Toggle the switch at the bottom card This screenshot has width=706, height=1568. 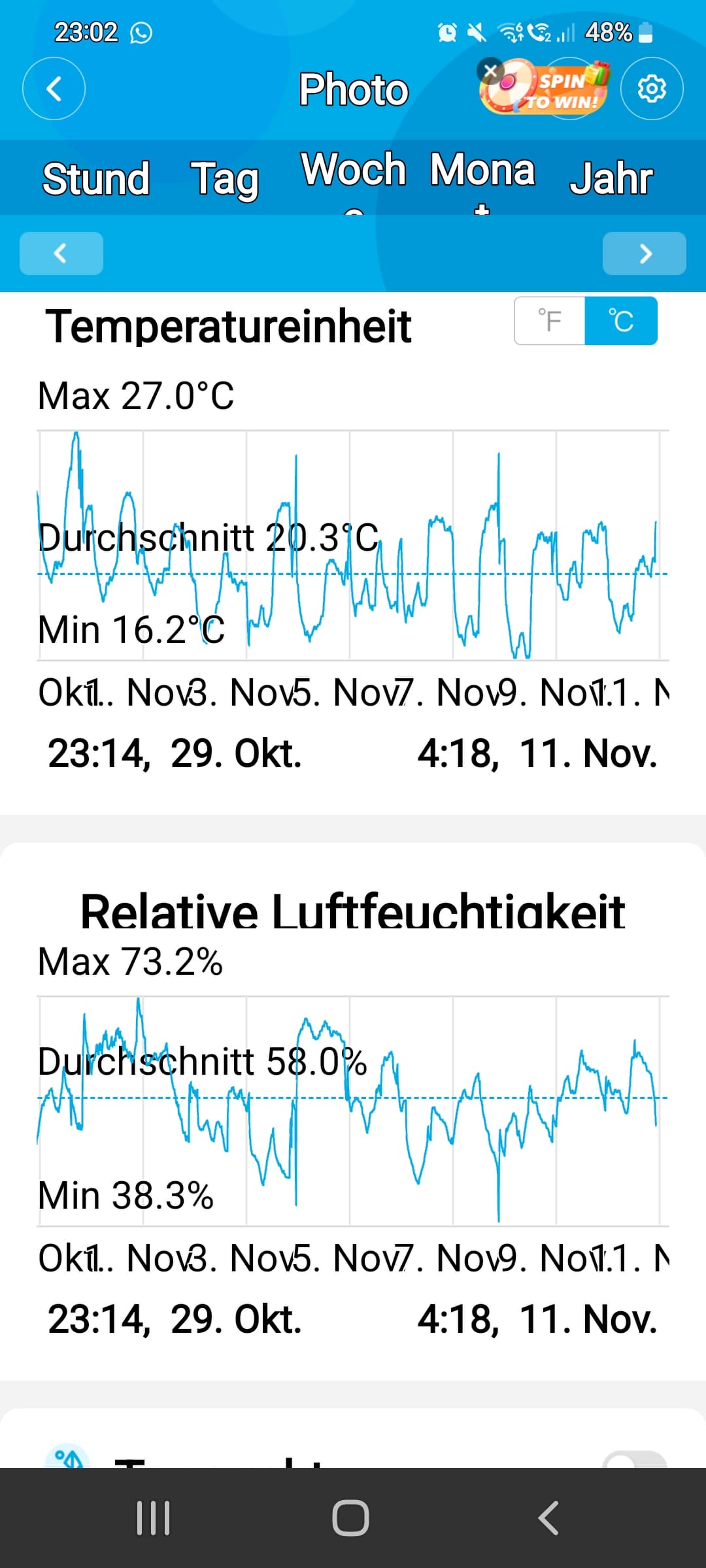(633, 1461)
